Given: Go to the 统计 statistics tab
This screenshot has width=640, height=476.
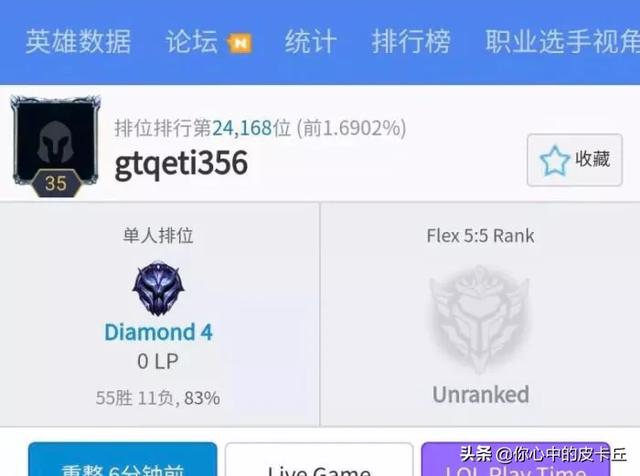Looking at the screenshot, I should click(310, 42).
